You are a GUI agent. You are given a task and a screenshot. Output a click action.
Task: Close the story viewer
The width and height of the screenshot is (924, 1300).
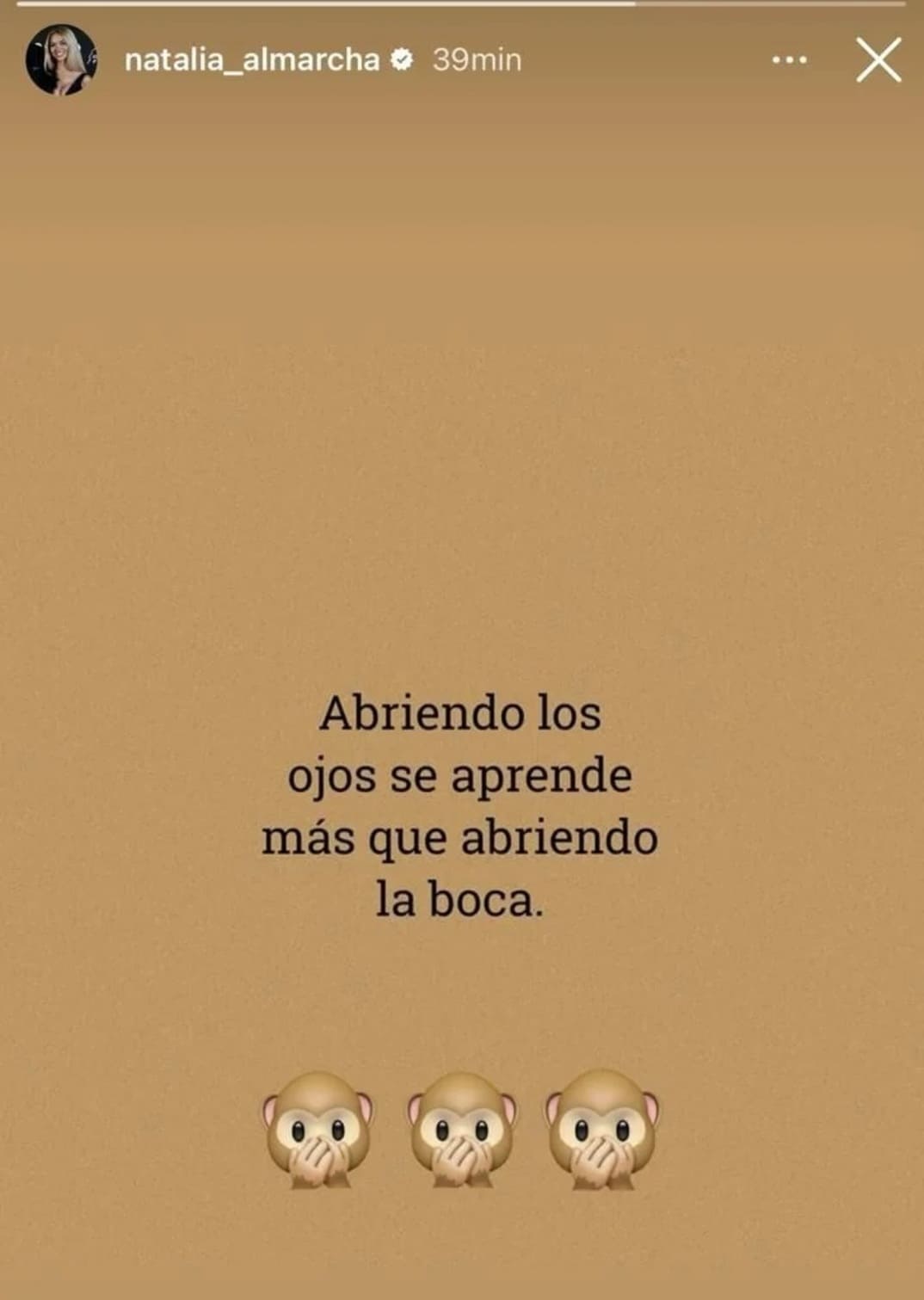point(878,60)
